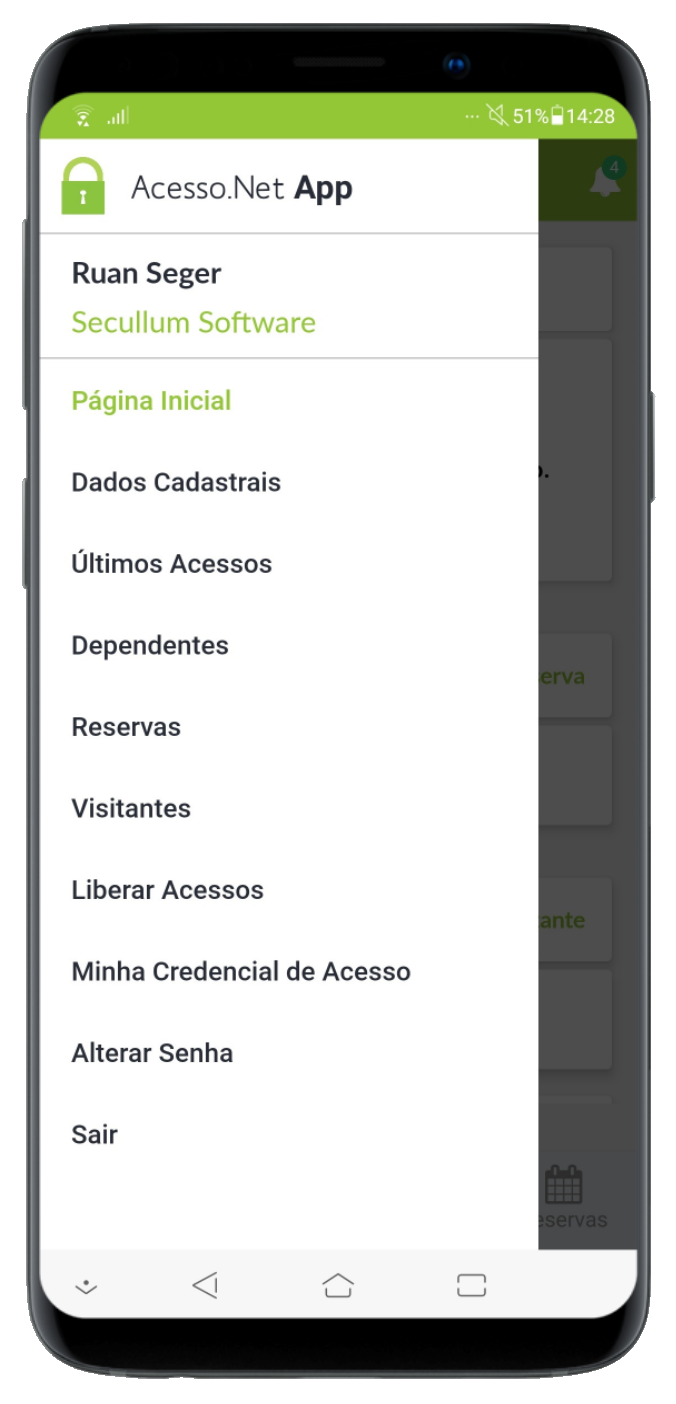Screen dimensions: 676x1404
Task: Open the Dependentes section
Action: coord(150,646)
